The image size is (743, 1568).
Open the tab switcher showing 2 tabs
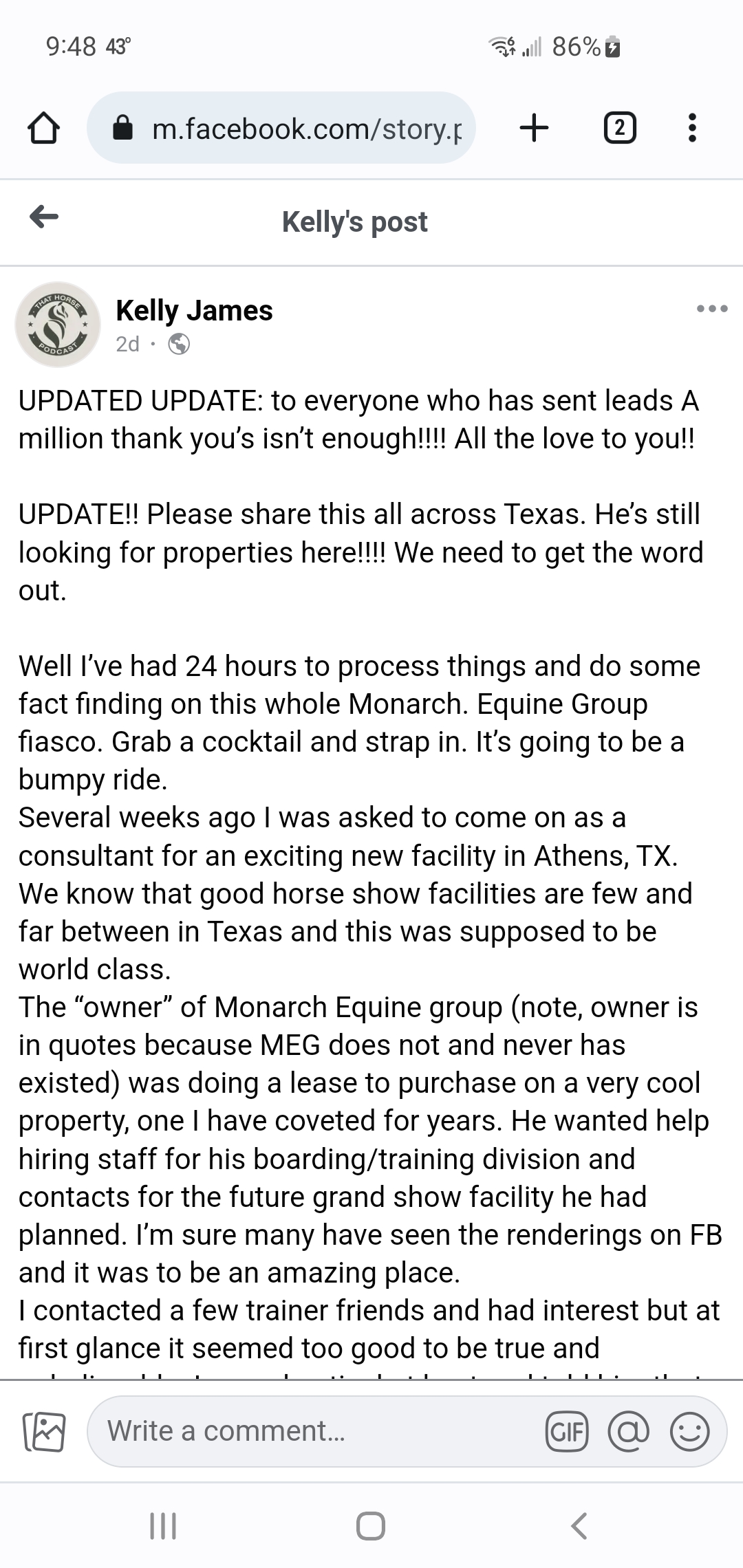(620, 129)
